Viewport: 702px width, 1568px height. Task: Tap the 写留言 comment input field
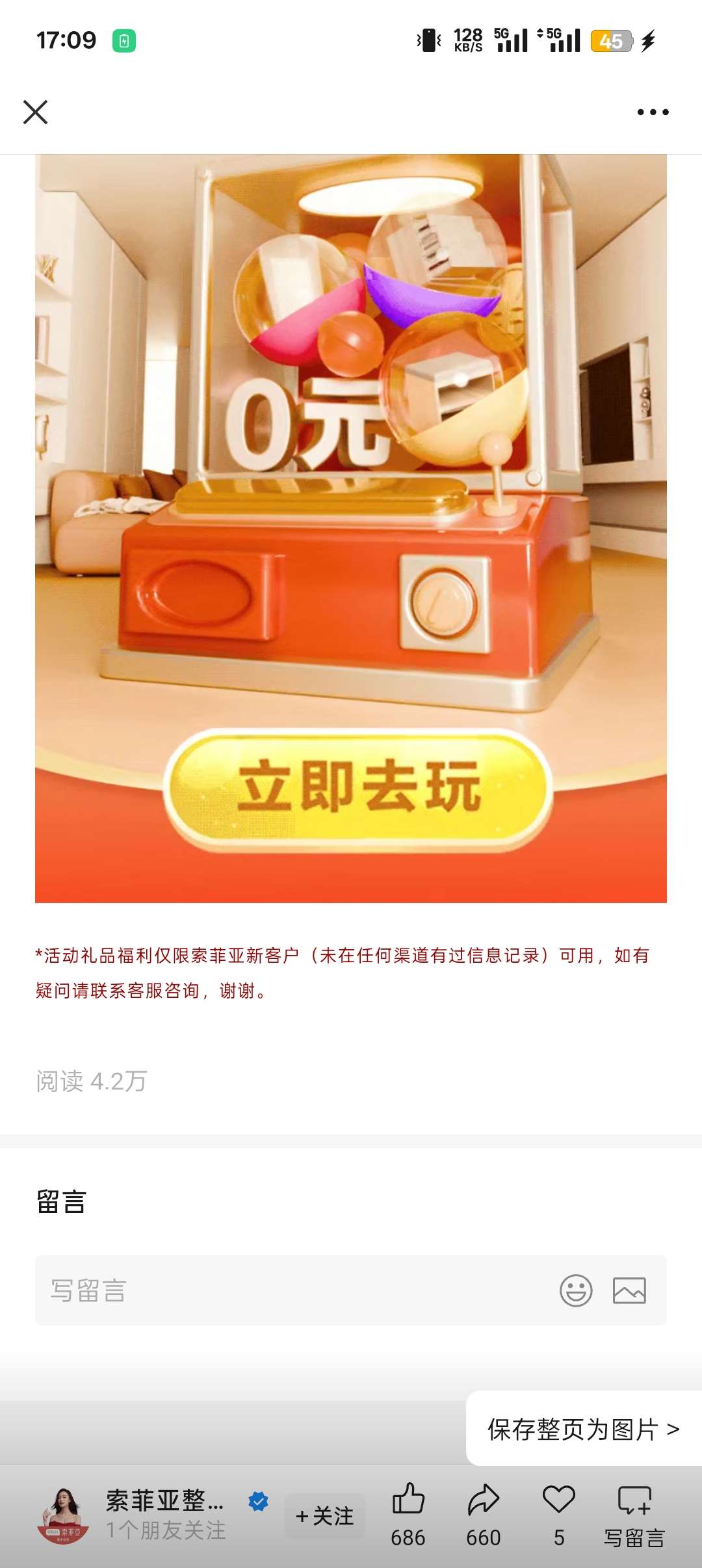tap(286, 1290)
